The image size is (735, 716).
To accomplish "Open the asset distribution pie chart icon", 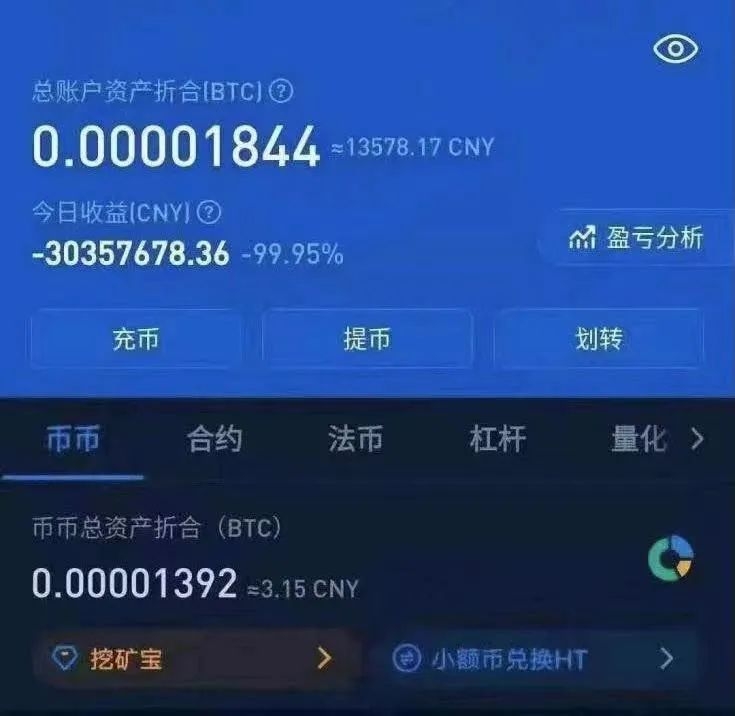I will coord(670,559).
